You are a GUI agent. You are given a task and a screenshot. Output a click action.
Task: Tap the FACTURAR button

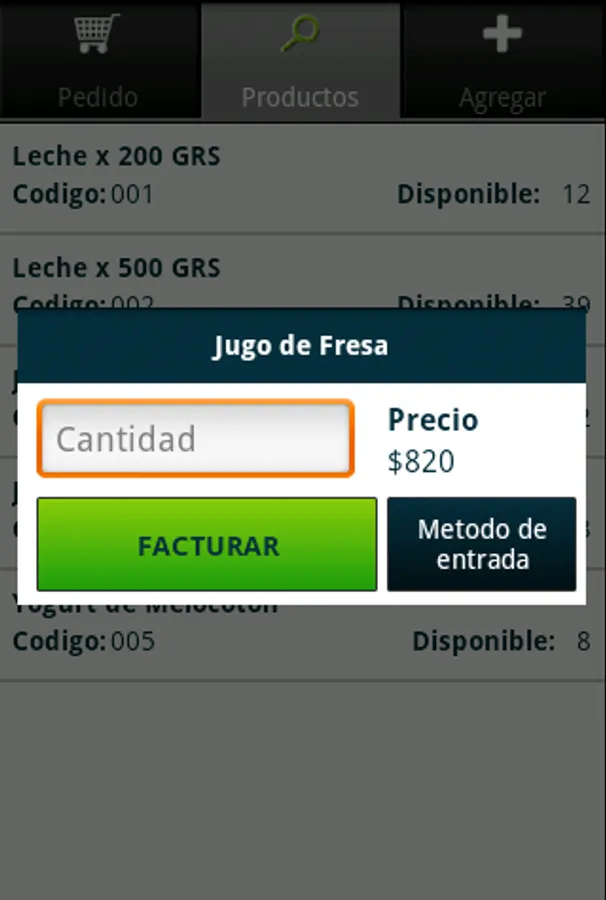[207, 545]
